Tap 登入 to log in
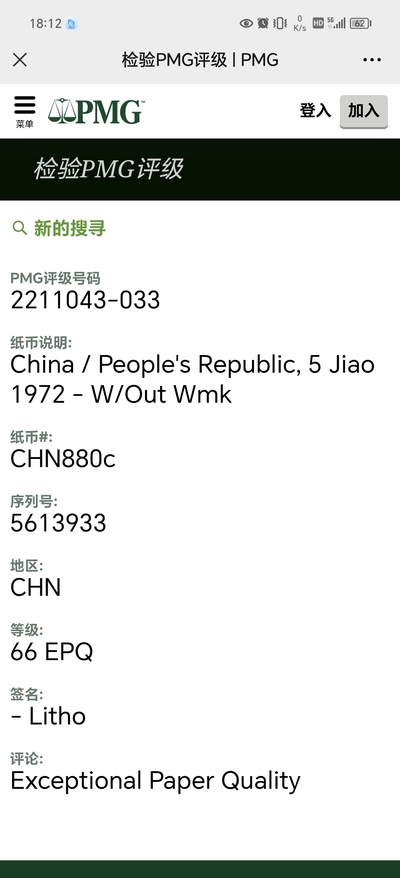The image size is (400, 878). pos(315,111)
